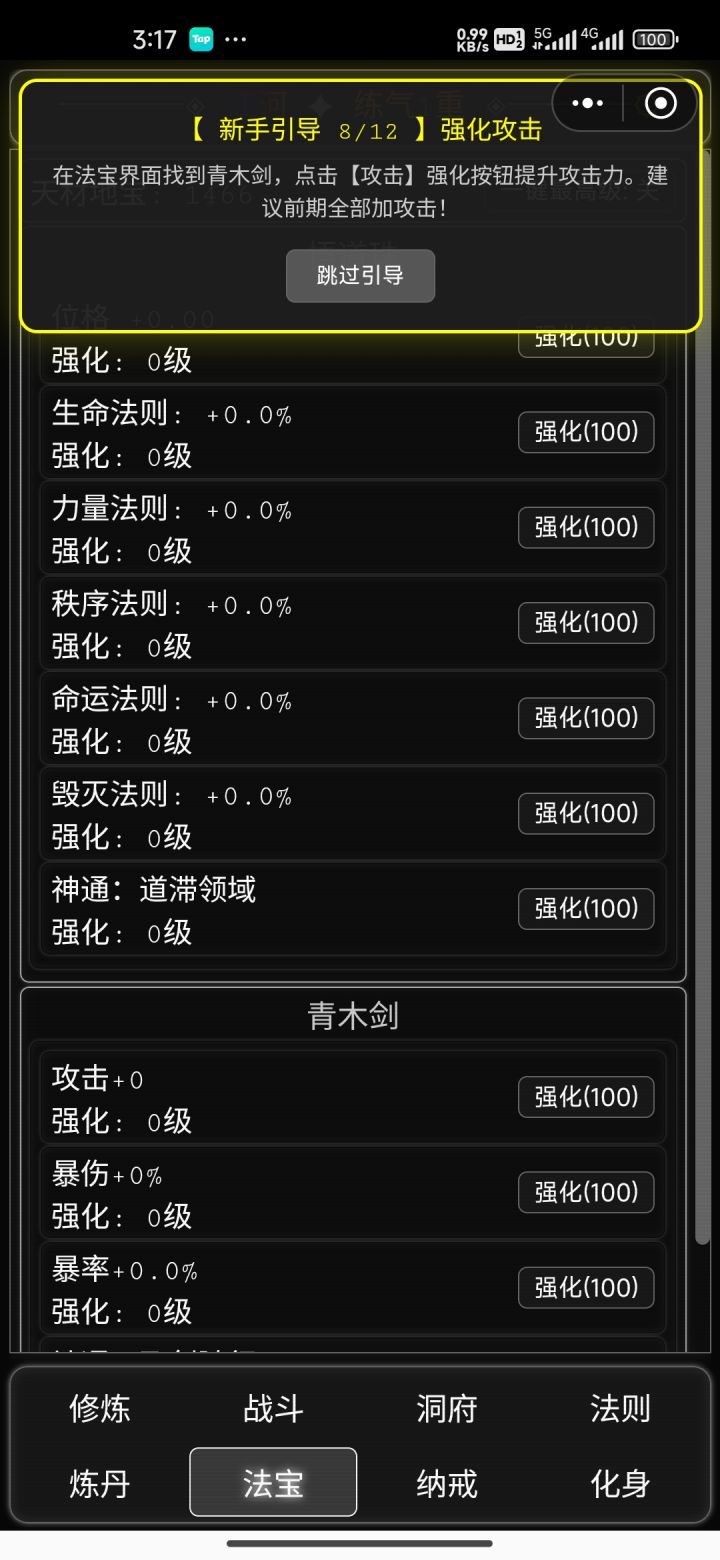Open the mini-program more options menu (•••)
Screen dimensions: 720x1560
point(587,103)
